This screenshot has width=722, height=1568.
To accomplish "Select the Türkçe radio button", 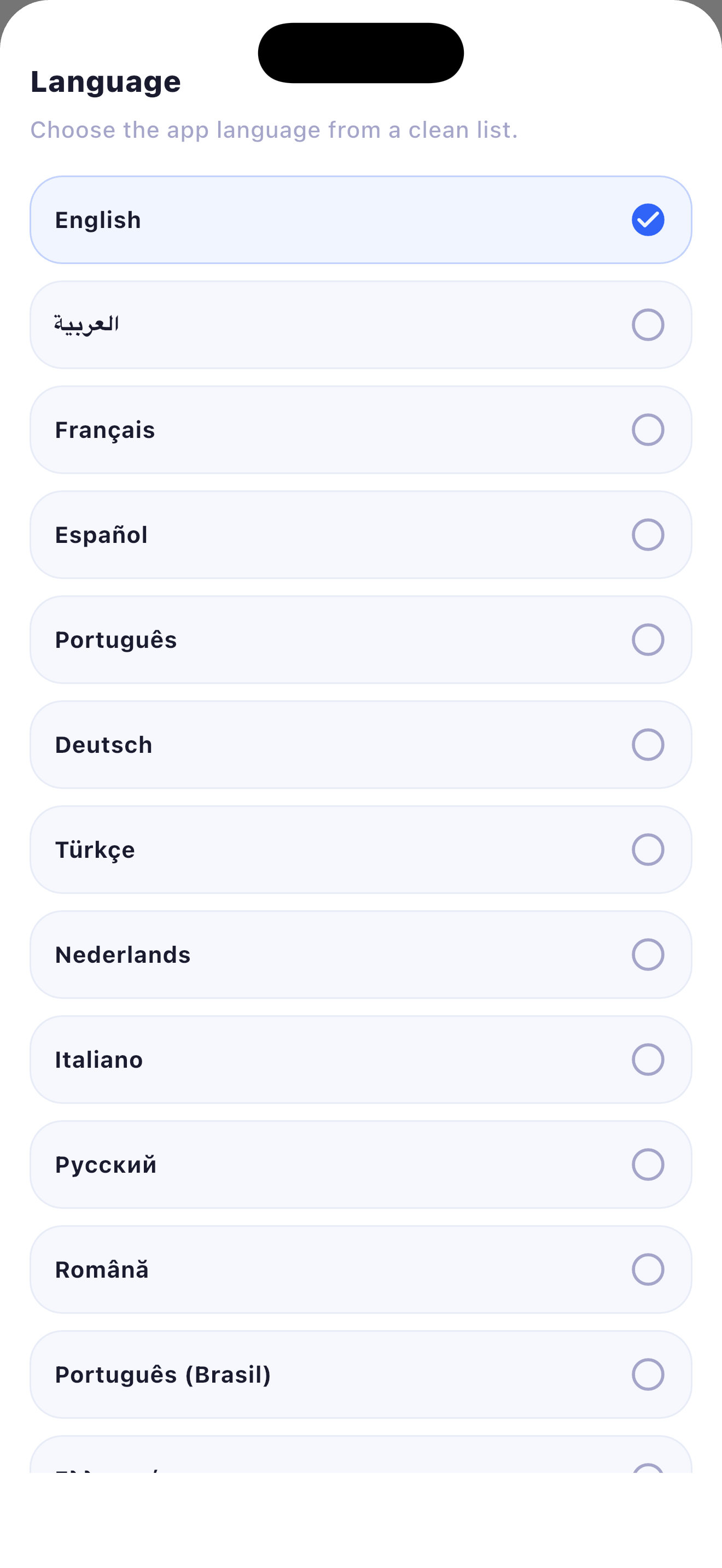I will pyautogui.click(x=648, y=849).
